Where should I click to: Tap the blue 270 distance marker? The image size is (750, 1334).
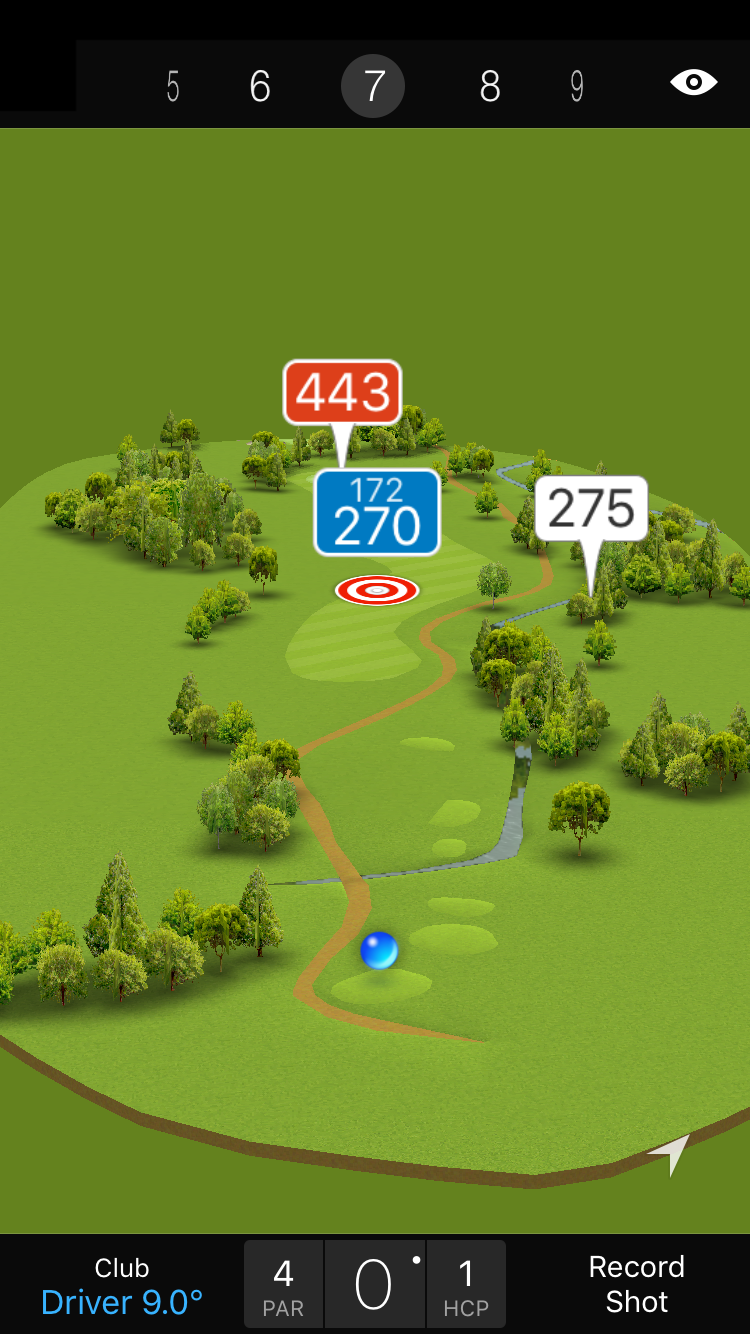click(377, 513)
